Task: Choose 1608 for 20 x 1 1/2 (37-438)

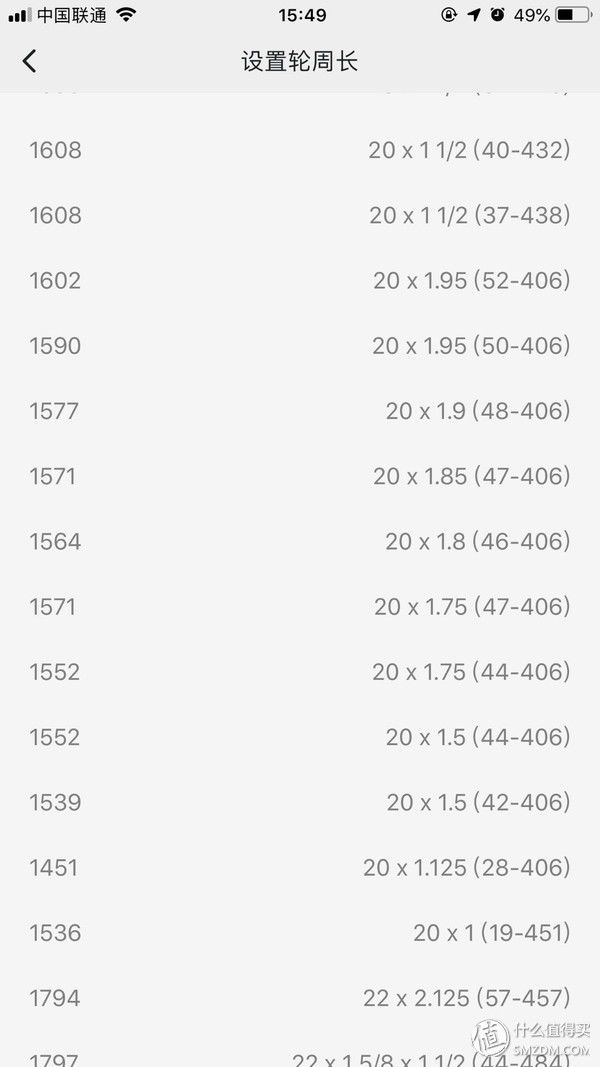Action: 300,215
